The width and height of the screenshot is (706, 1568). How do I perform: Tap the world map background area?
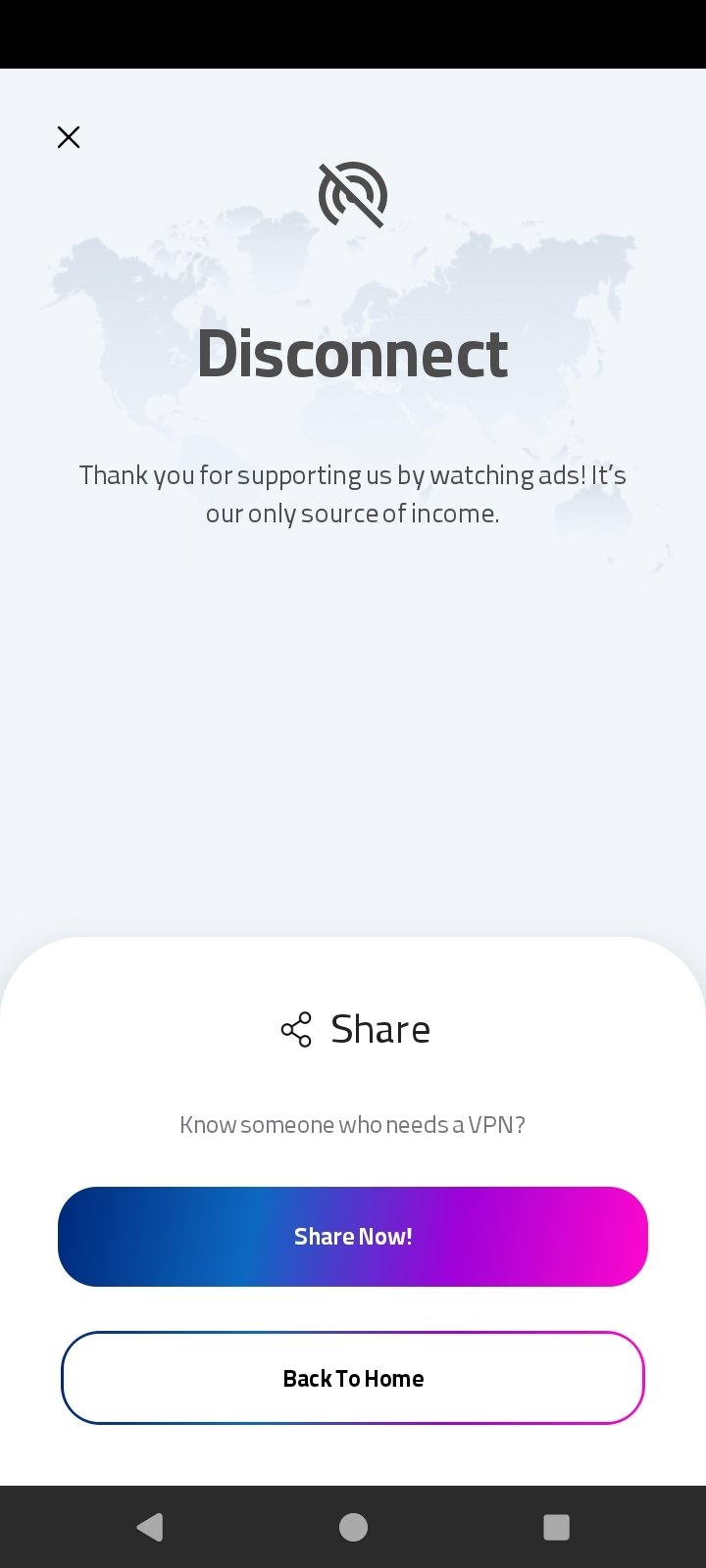tap(353, 686)
